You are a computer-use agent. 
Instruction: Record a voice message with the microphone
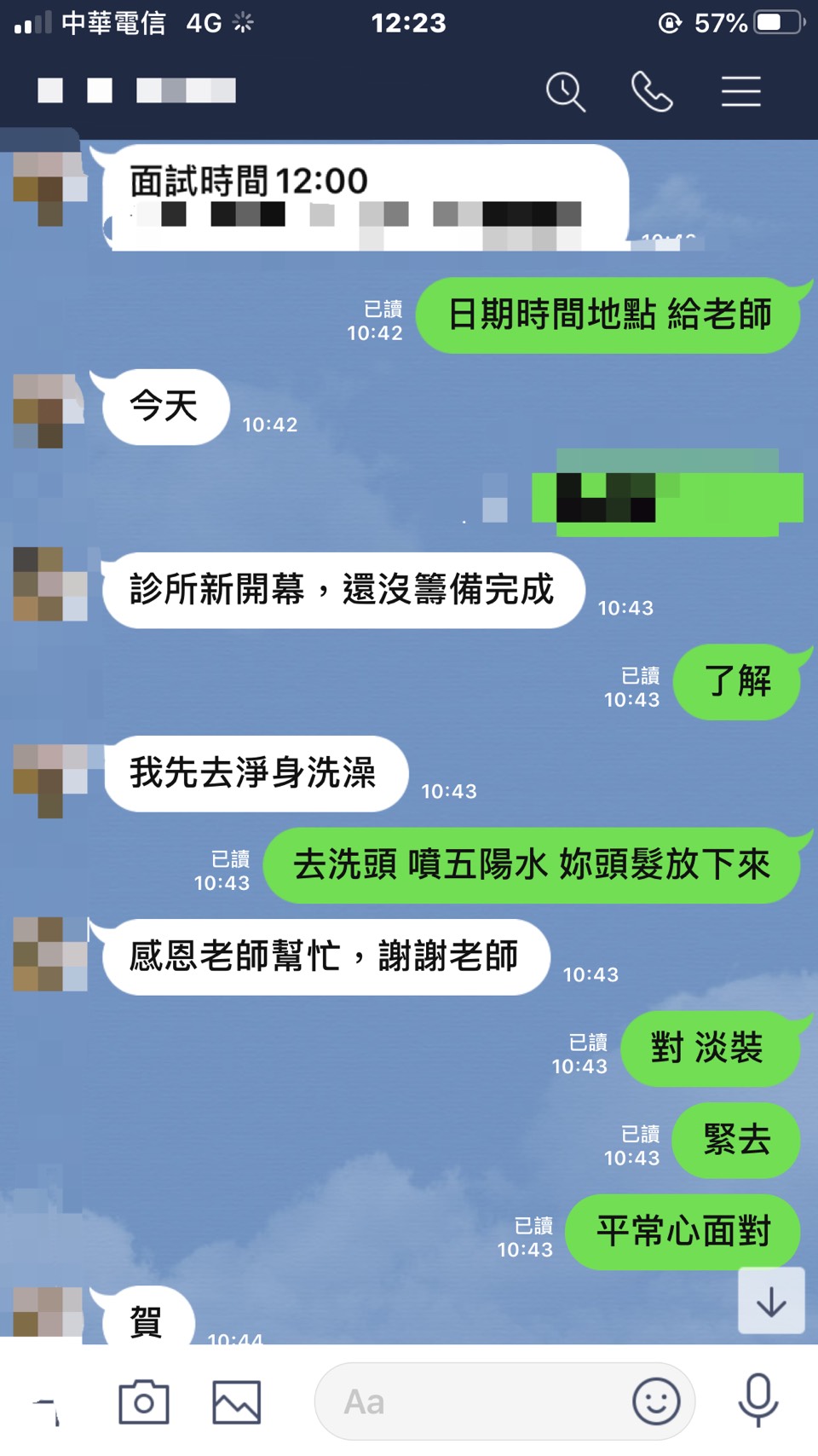[758, 1400]
